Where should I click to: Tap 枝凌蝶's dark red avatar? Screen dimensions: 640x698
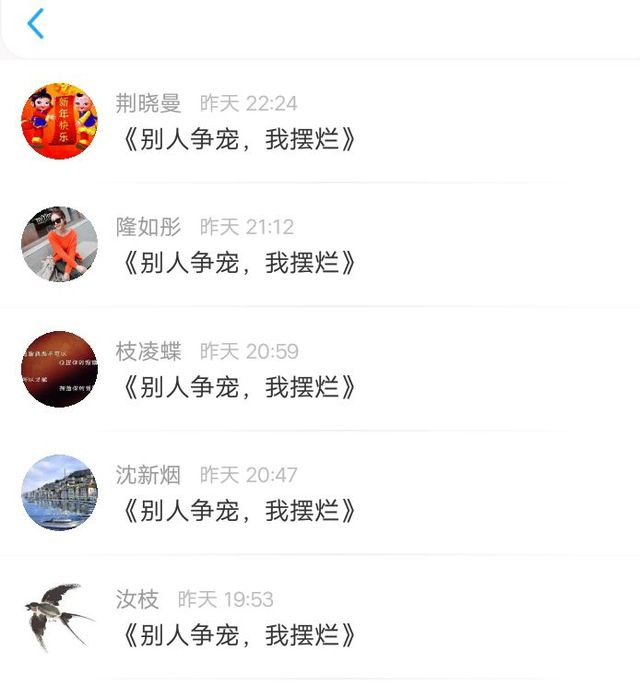point(59,369)
